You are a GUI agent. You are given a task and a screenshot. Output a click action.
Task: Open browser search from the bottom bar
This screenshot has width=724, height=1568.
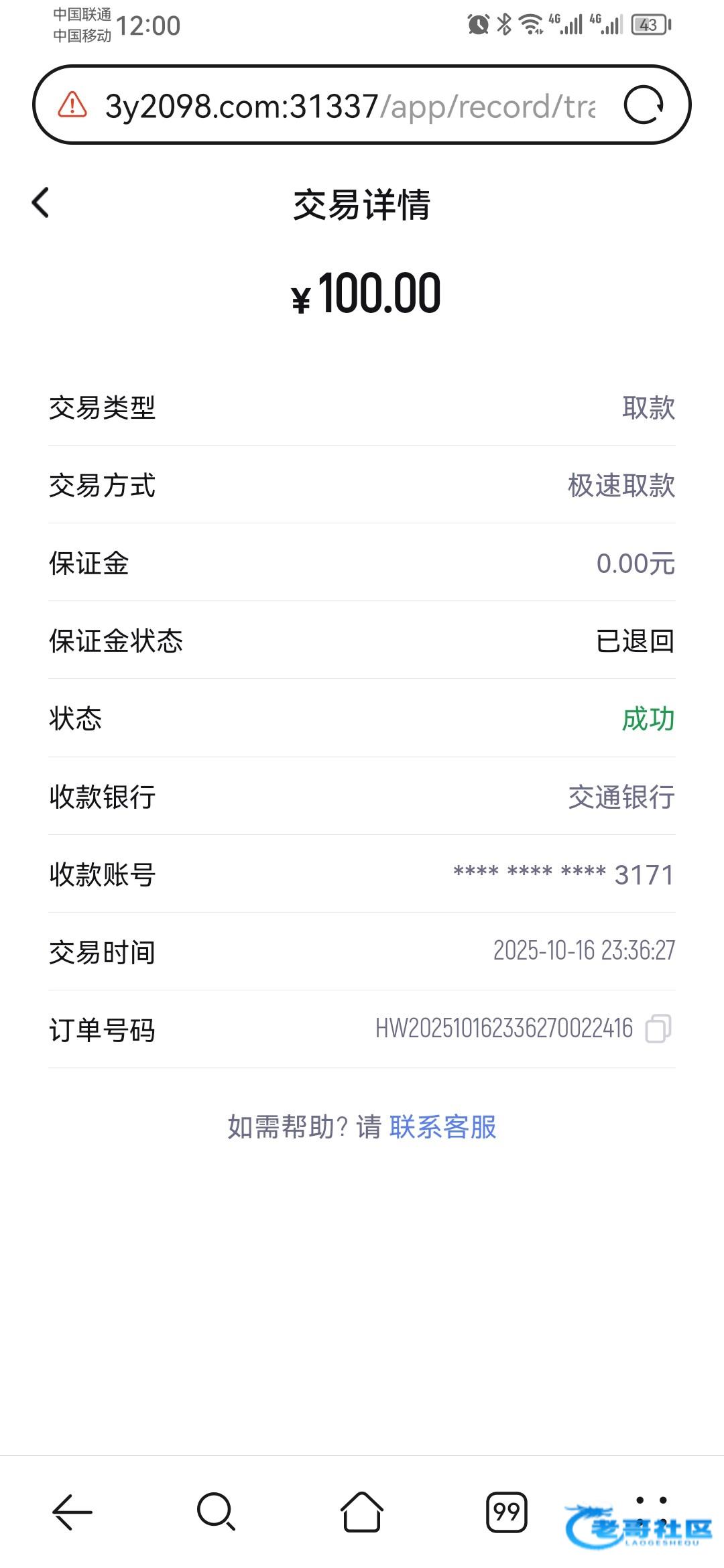tap(216, 1512)
